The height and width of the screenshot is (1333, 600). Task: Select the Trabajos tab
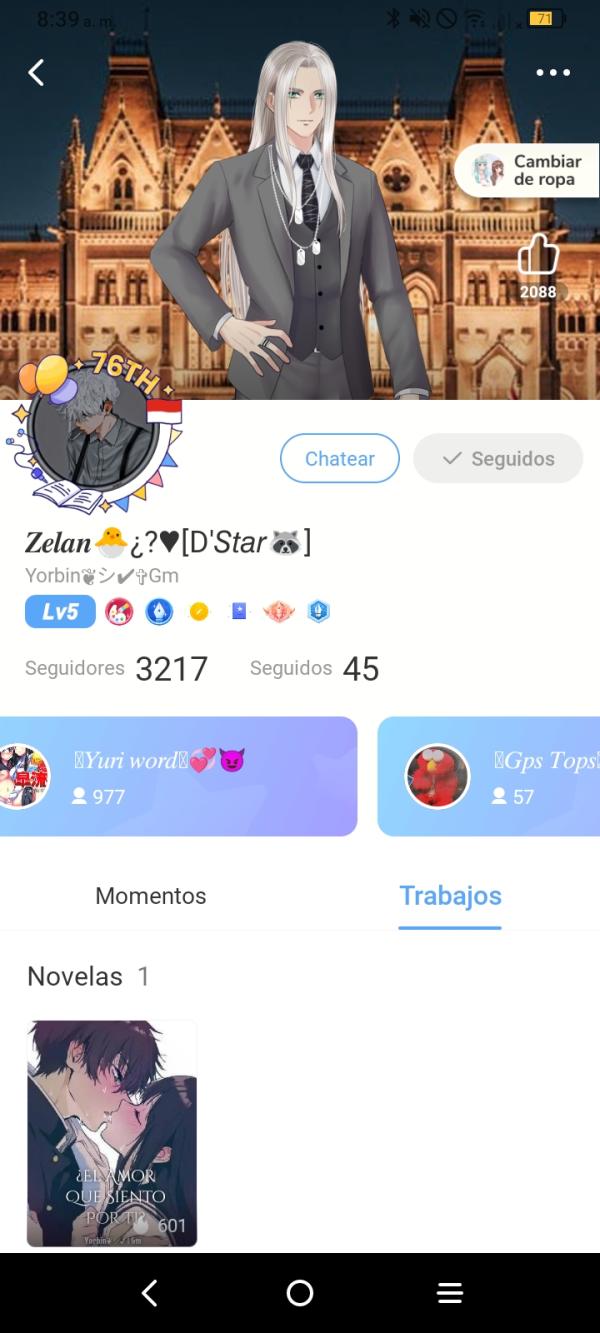(450, 896)
